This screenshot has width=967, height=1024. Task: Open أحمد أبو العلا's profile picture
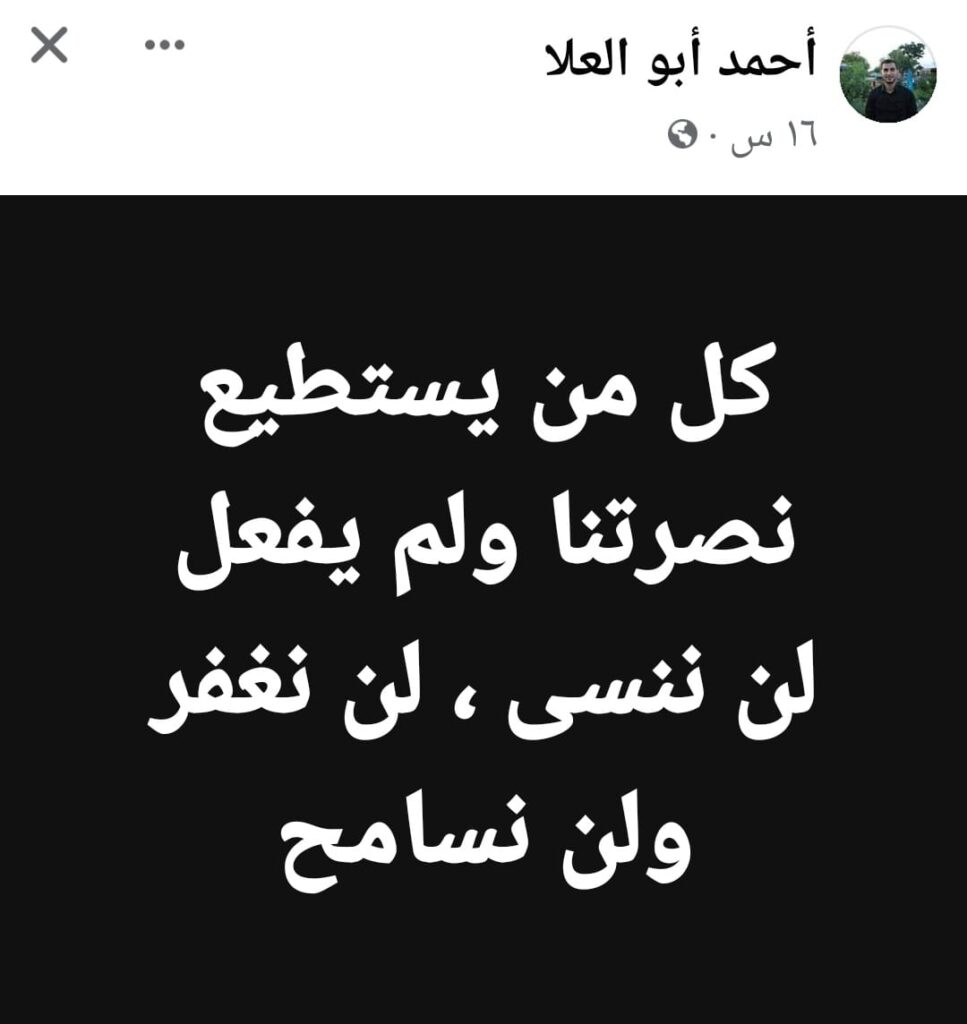(887, 75)
